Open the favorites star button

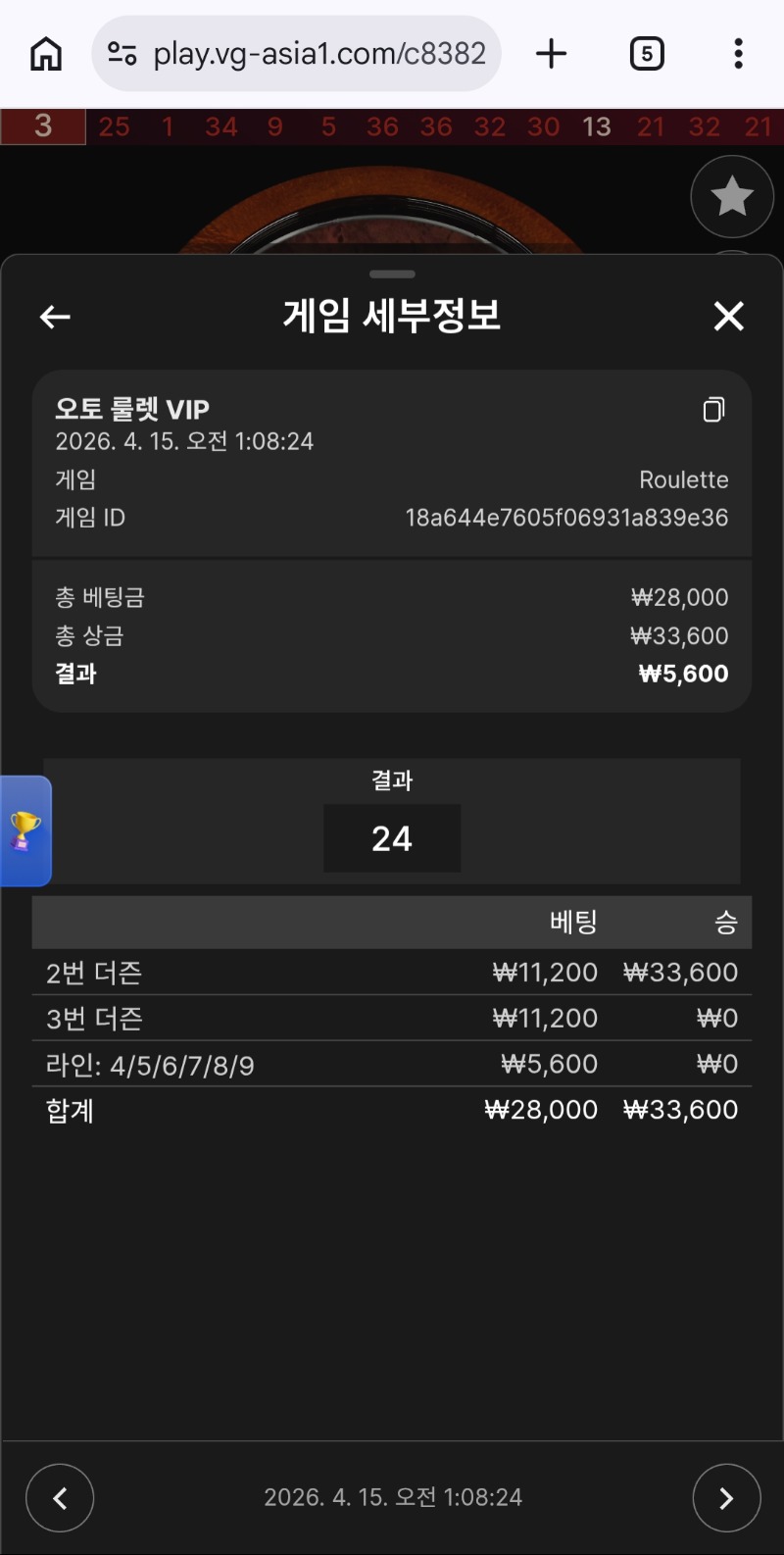[x=731, y=197]
